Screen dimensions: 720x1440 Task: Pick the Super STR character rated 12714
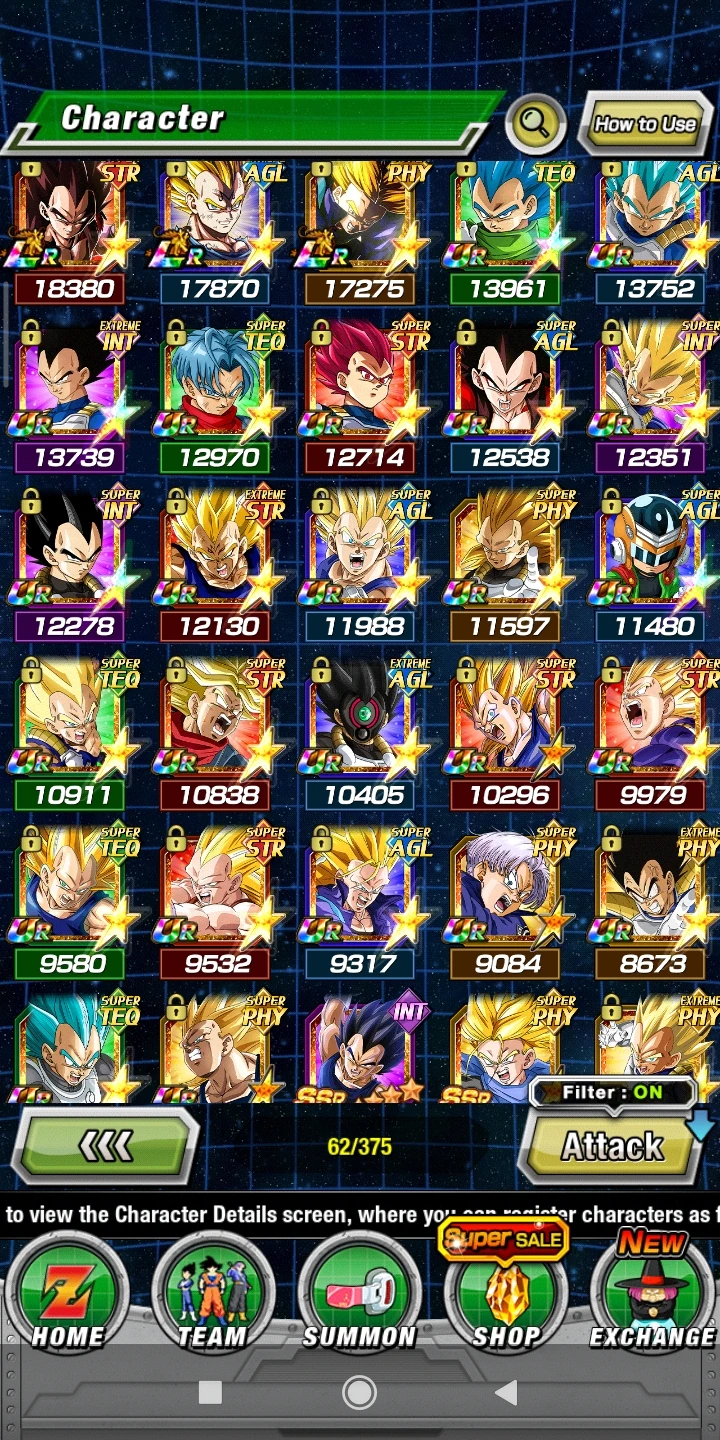point(360,385)
